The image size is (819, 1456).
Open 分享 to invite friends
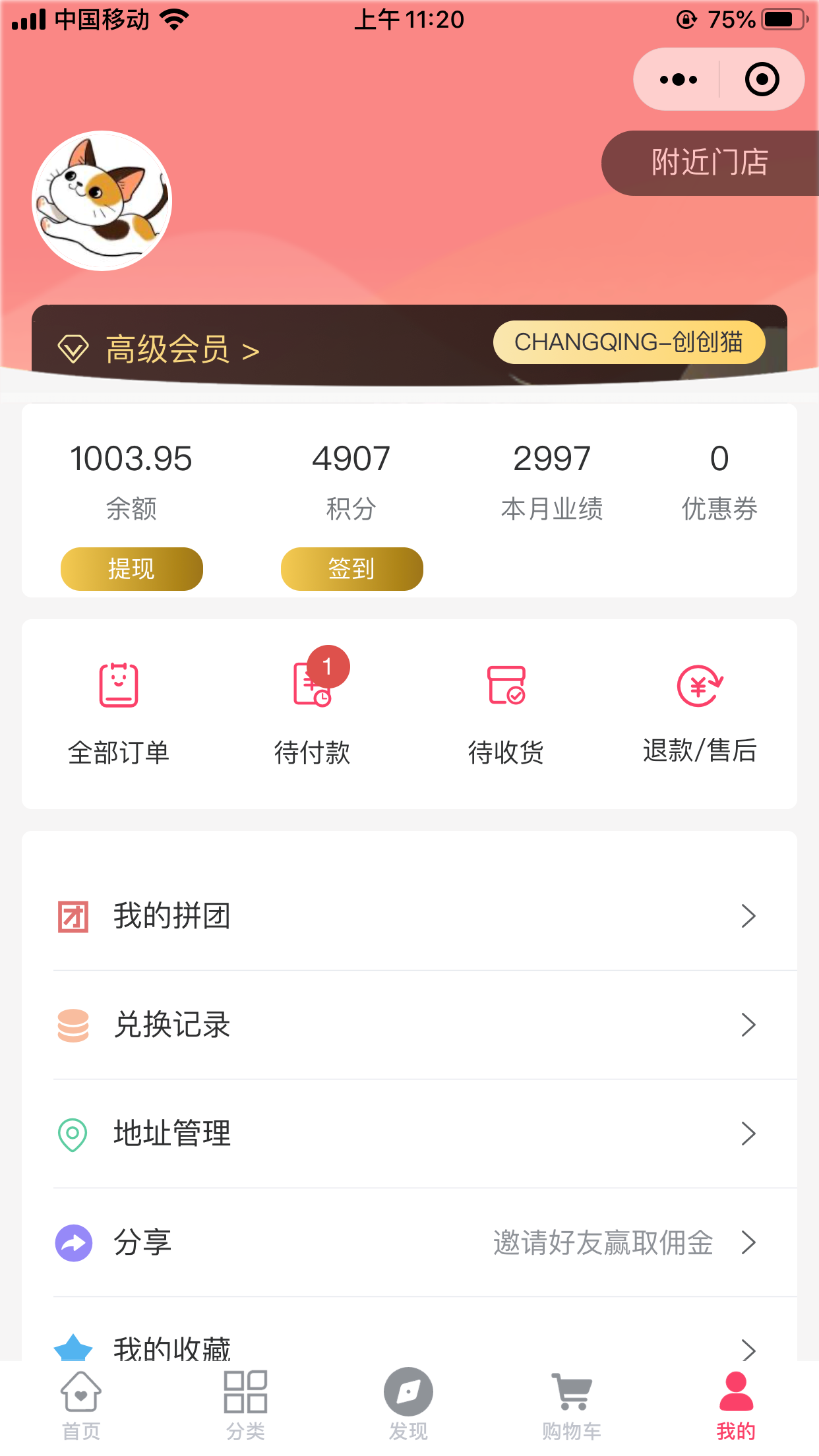(x=409, y=1242)
